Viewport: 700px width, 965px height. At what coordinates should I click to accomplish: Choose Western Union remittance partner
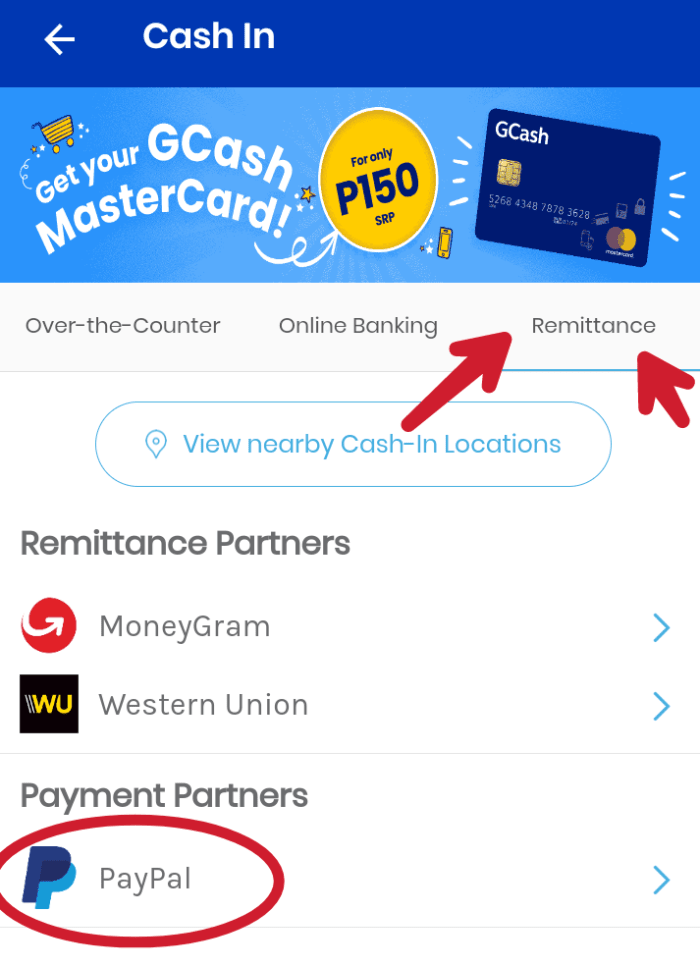pos(350,705)
